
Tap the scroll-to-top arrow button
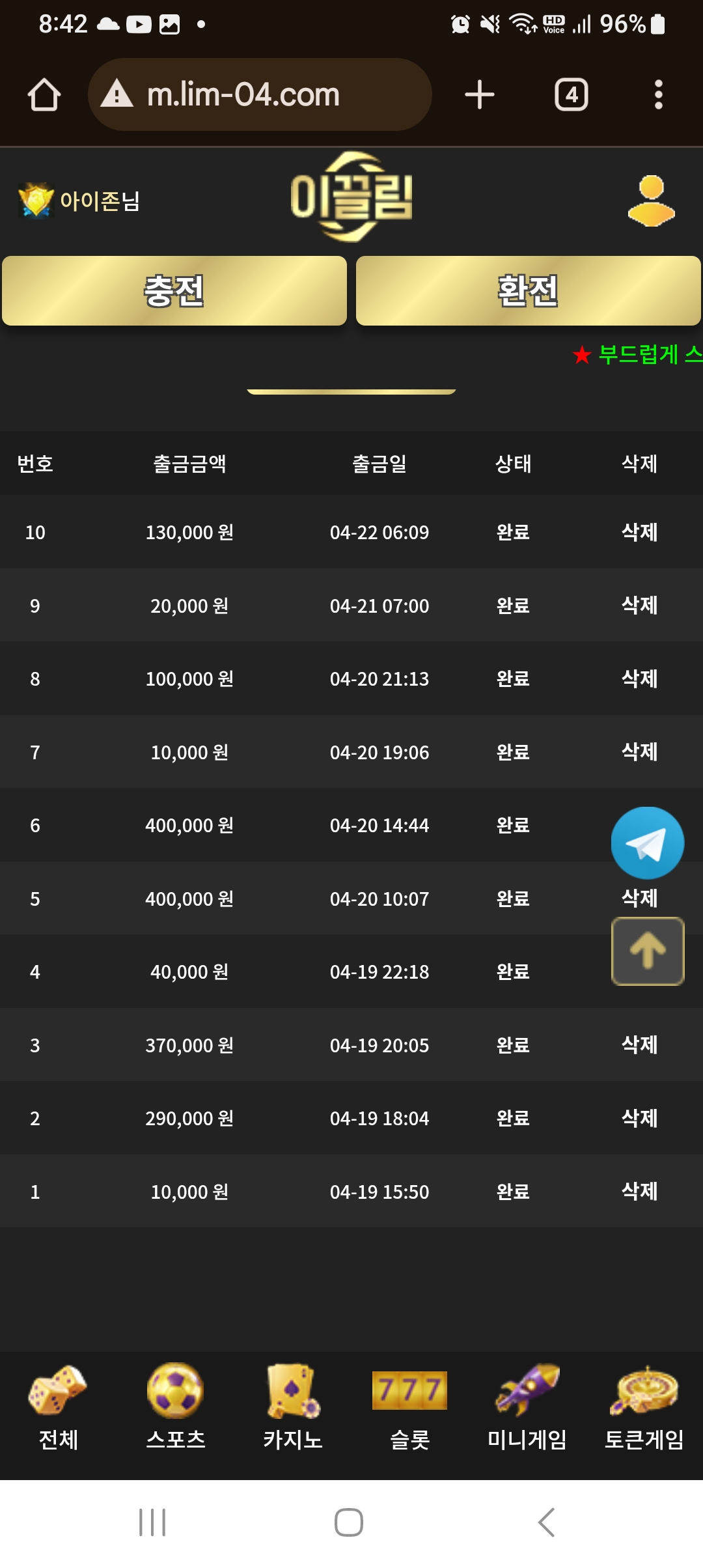coord(648,951)
